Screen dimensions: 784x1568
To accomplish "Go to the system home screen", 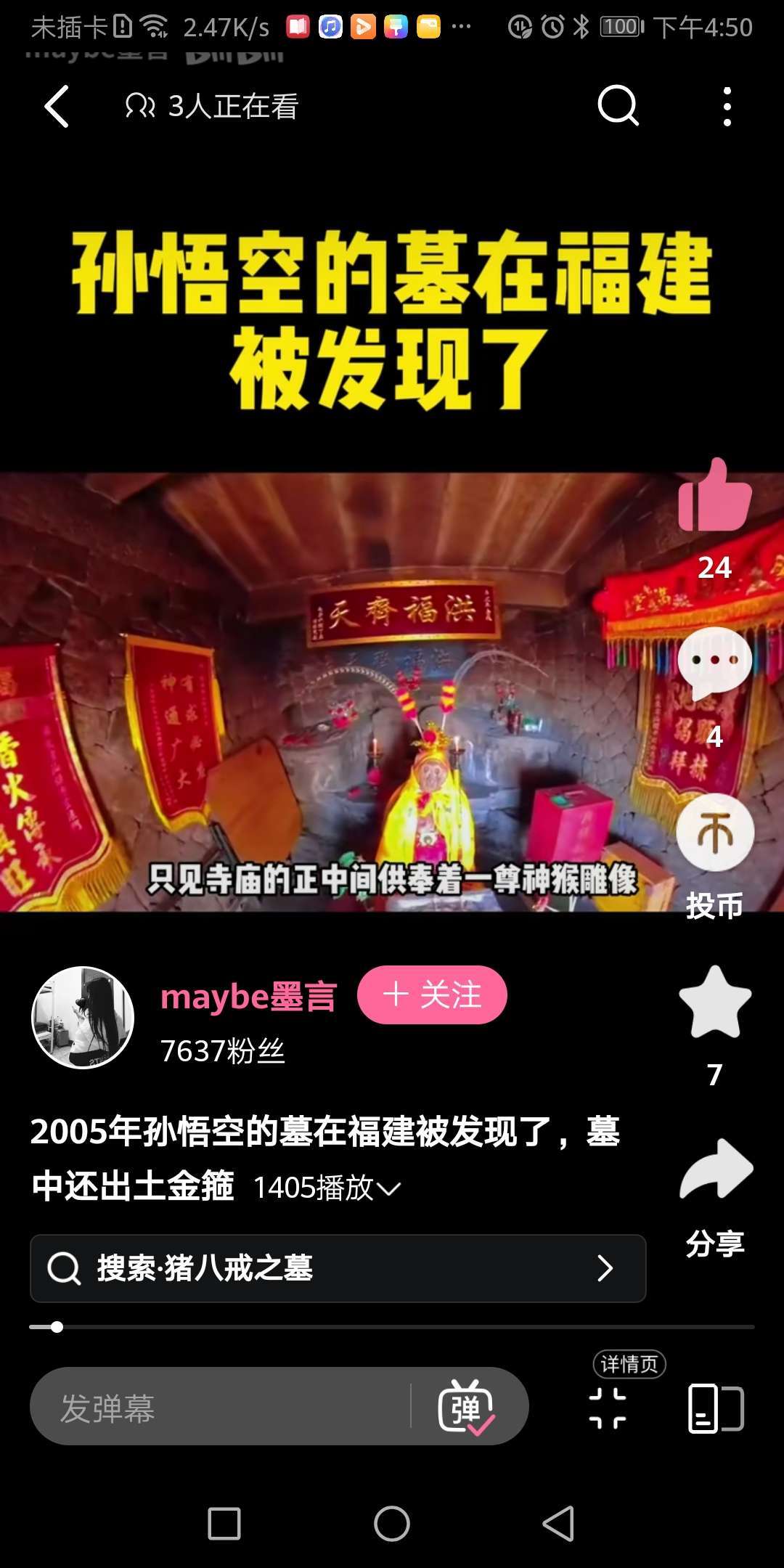I will coord(392,1523).
